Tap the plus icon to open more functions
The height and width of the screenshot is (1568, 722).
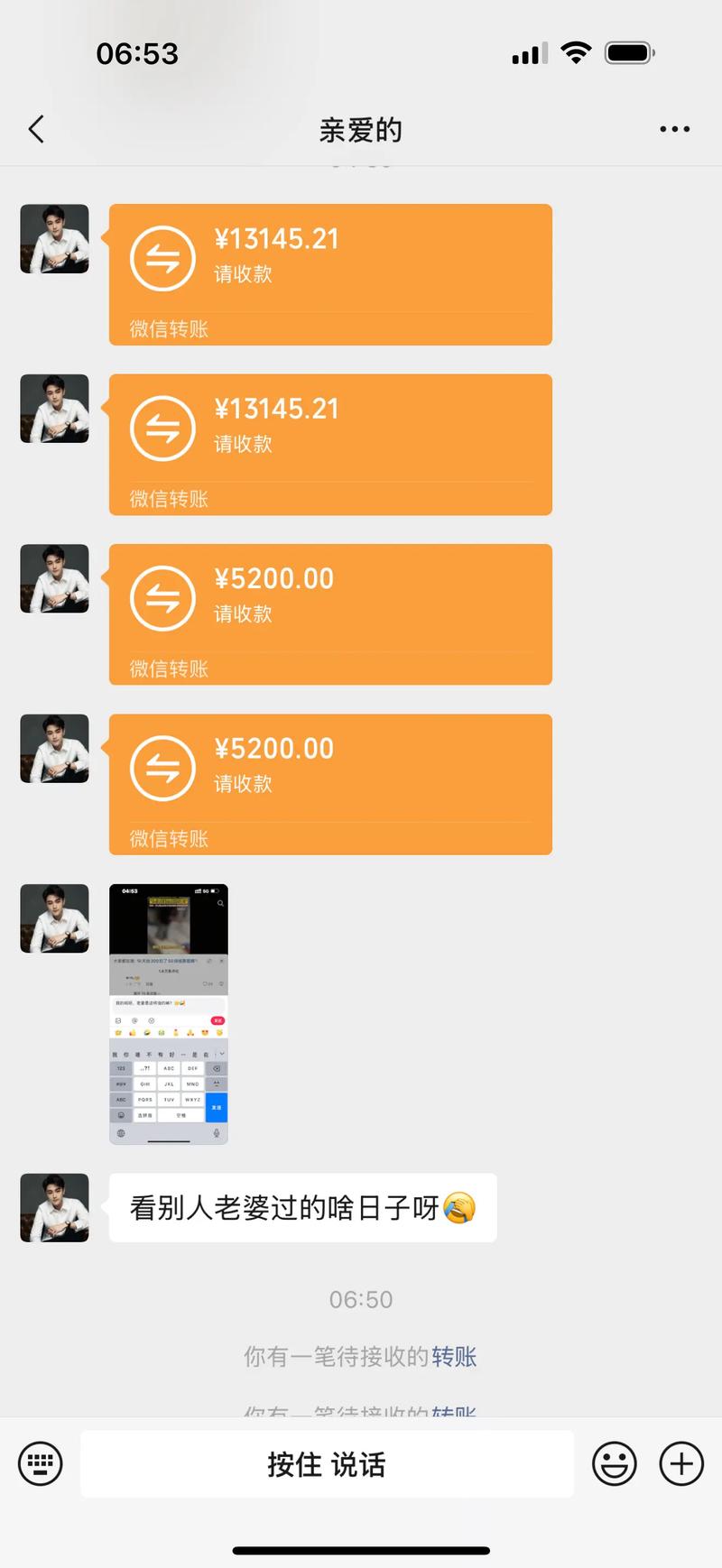tap(681, 1463)
